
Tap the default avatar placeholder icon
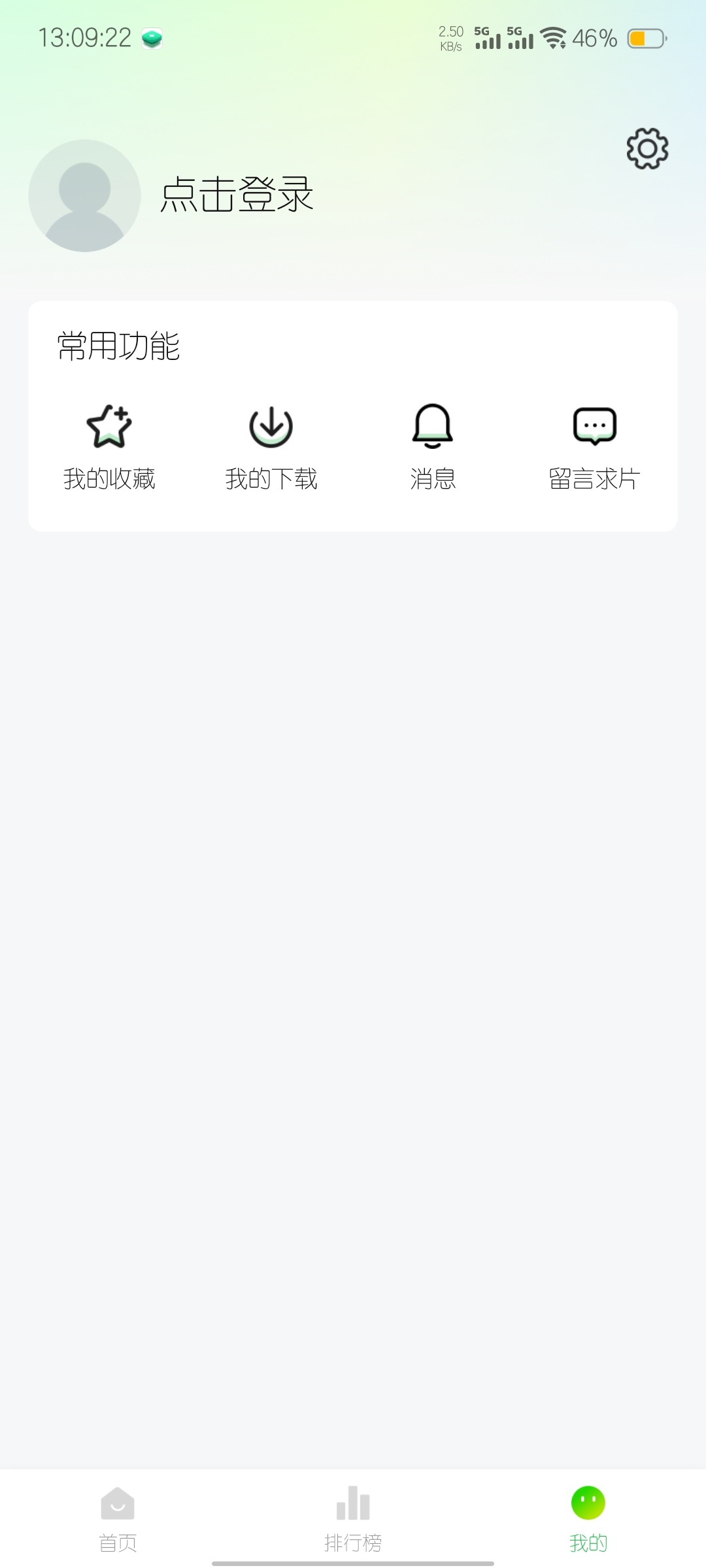[x=84, y=196]
